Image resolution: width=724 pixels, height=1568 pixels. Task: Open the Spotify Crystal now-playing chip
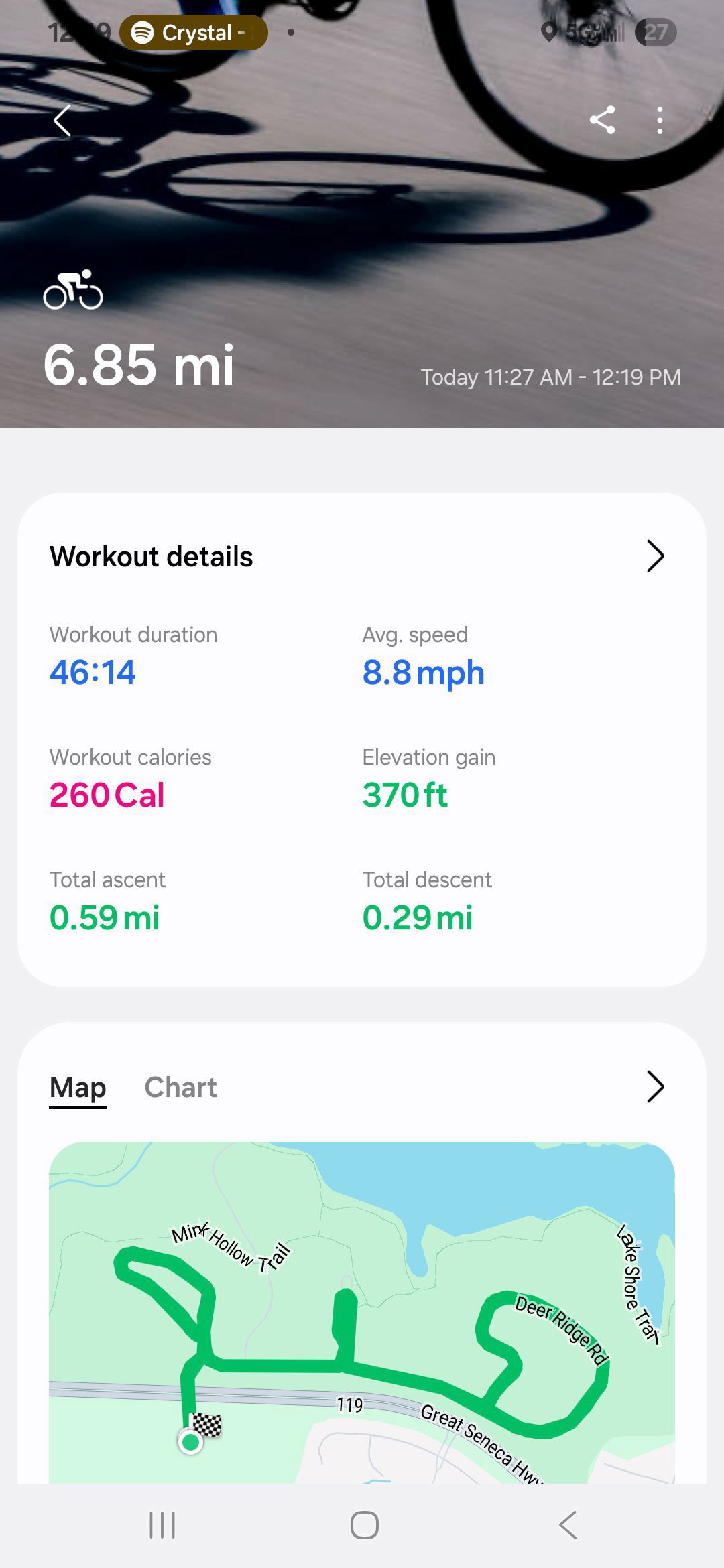(x=194, y=32)
